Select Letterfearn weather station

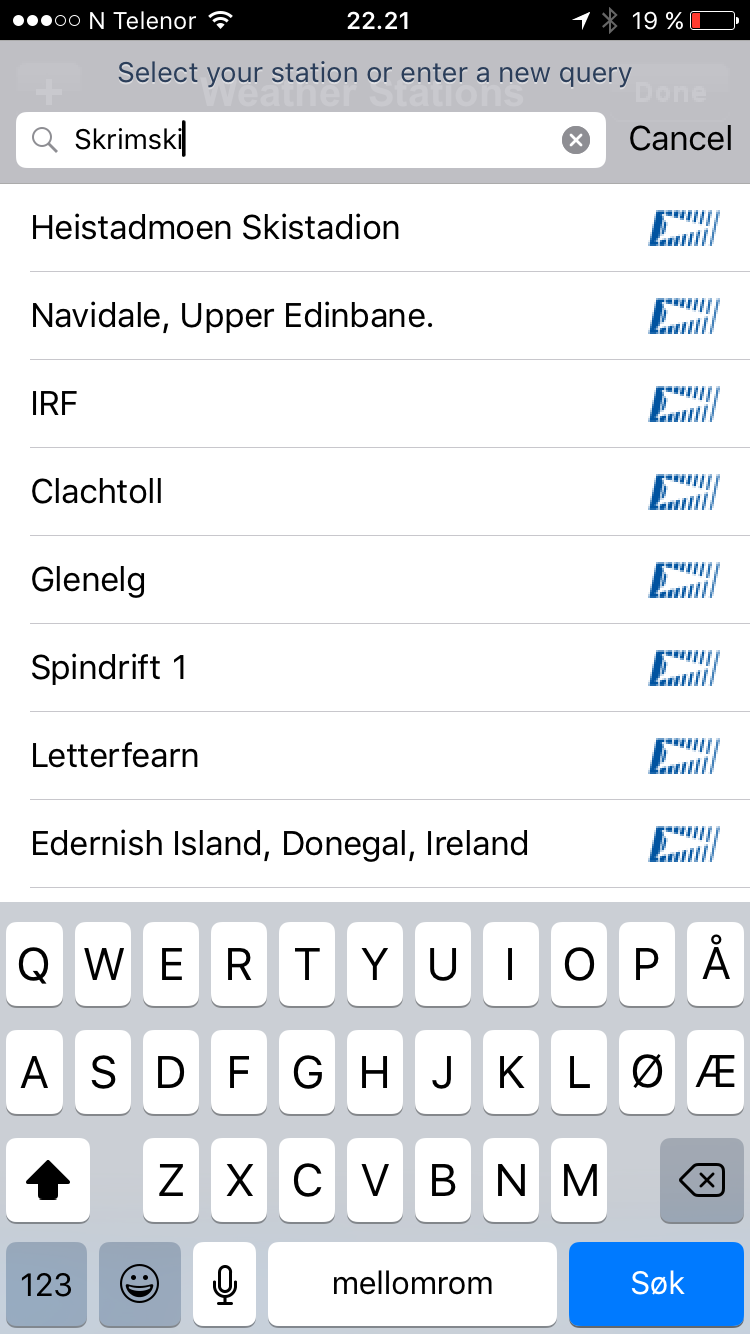(375, 756)
